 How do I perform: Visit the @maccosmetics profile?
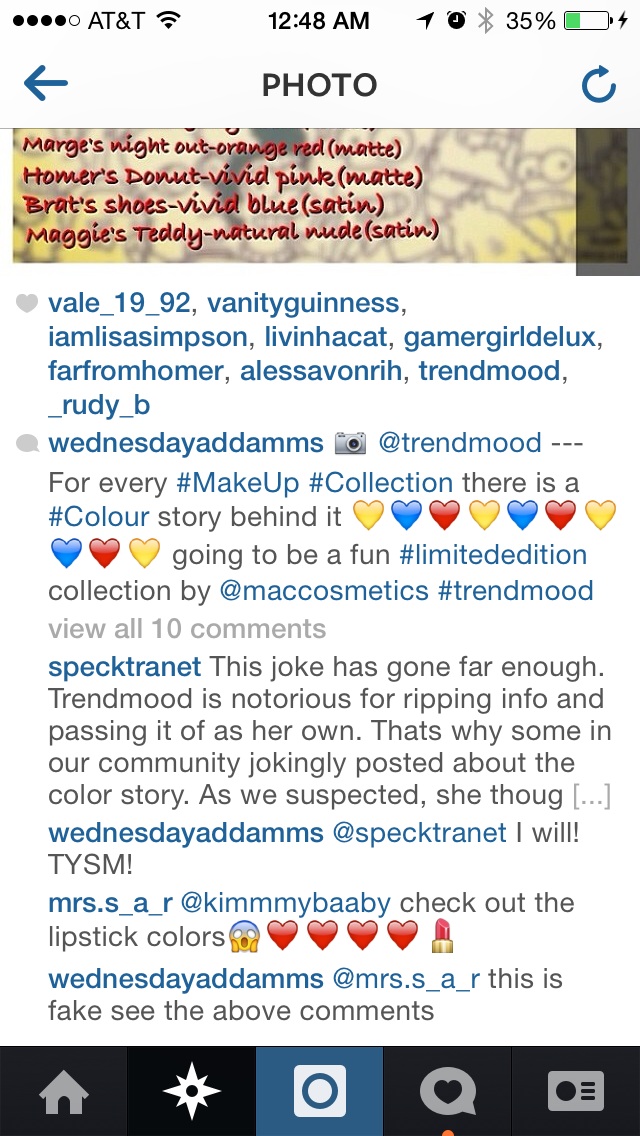click(323, 590)
